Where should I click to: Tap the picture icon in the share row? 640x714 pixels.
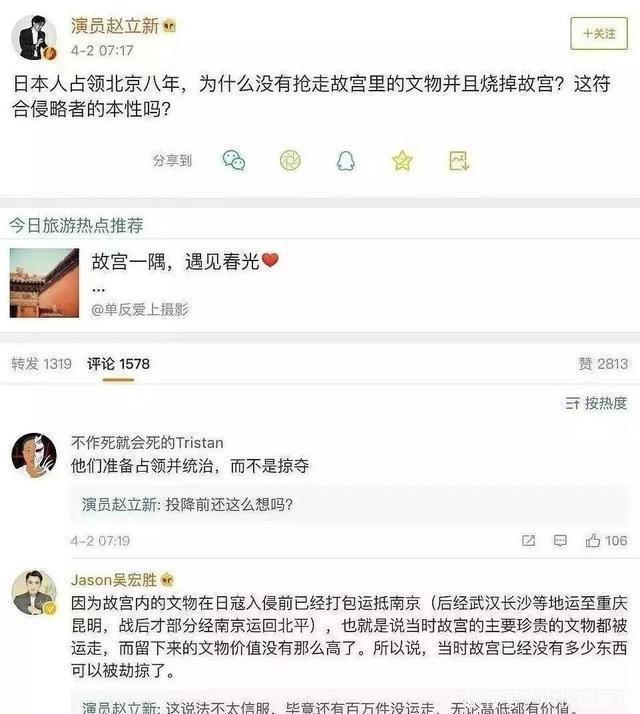(458, 160)
